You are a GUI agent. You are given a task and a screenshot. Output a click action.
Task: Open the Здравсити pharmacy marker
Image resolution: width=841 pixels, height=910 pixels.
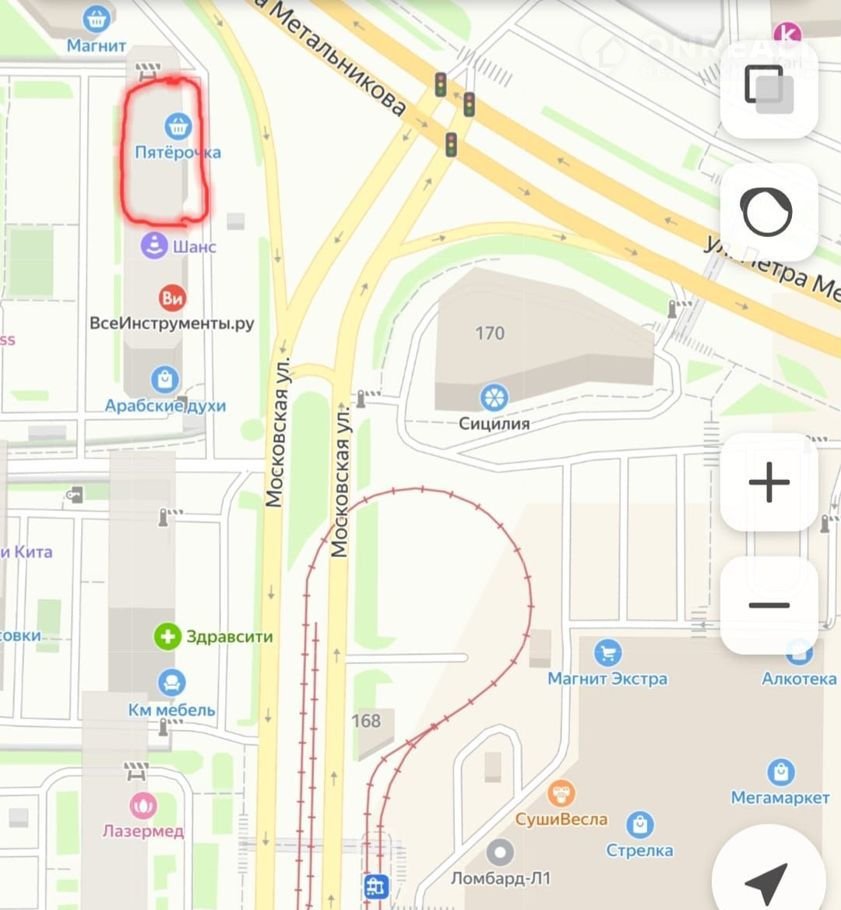(x=167, y=636)
